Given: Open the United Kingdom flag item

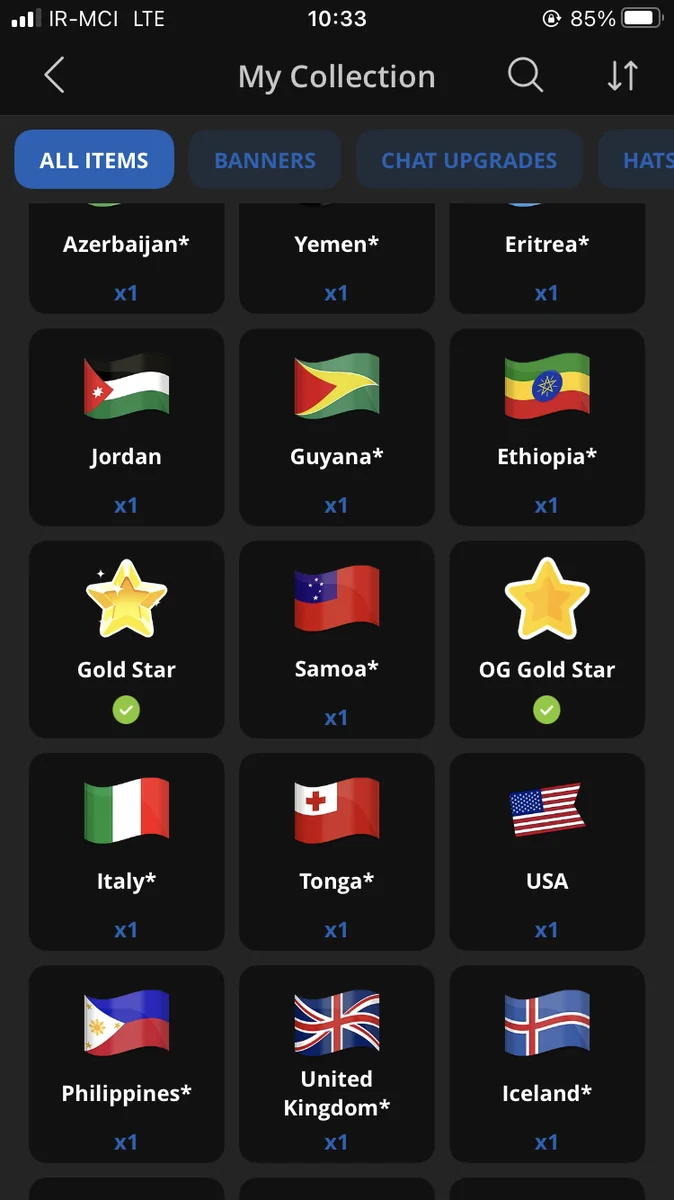Looking at the screenshot, I should [x=337, y=1063].
